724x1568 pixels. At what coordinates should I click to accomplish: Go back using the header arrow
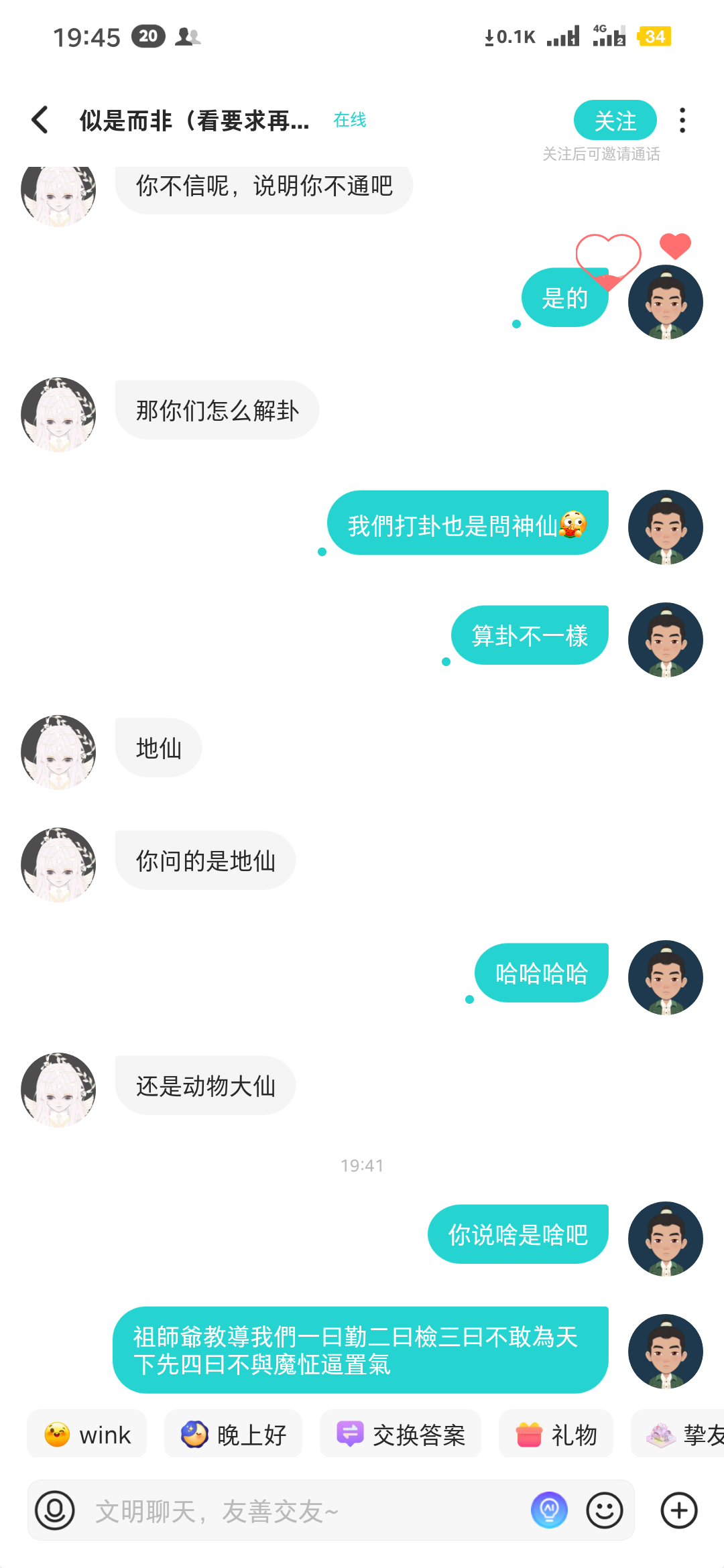click(40, 120)
